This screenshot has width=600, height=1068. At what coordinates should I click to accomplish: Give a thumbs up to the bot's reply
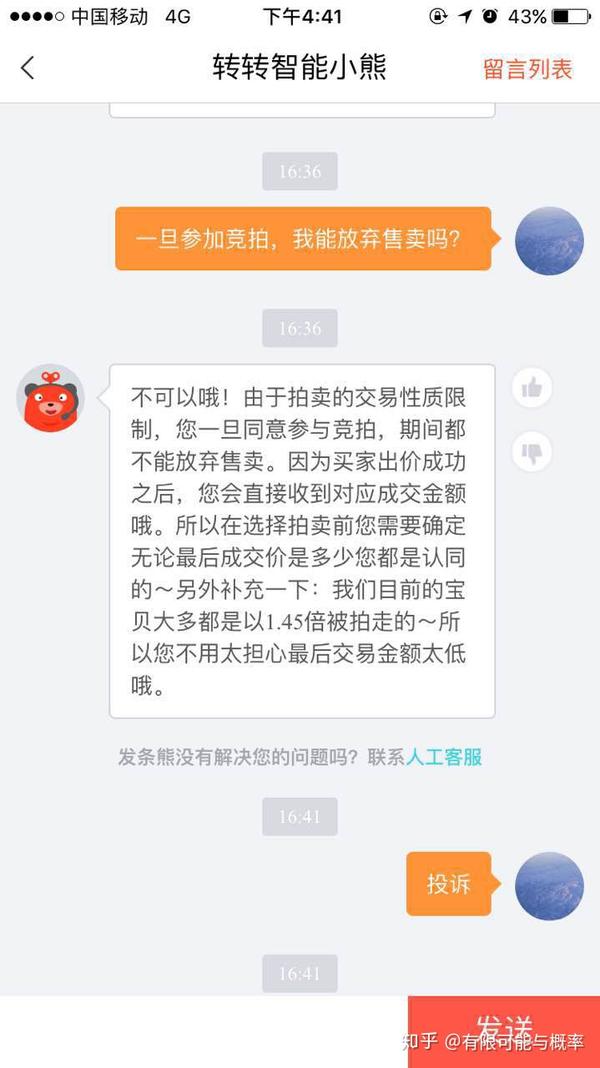pyautogui.click(x=532, y=388)
